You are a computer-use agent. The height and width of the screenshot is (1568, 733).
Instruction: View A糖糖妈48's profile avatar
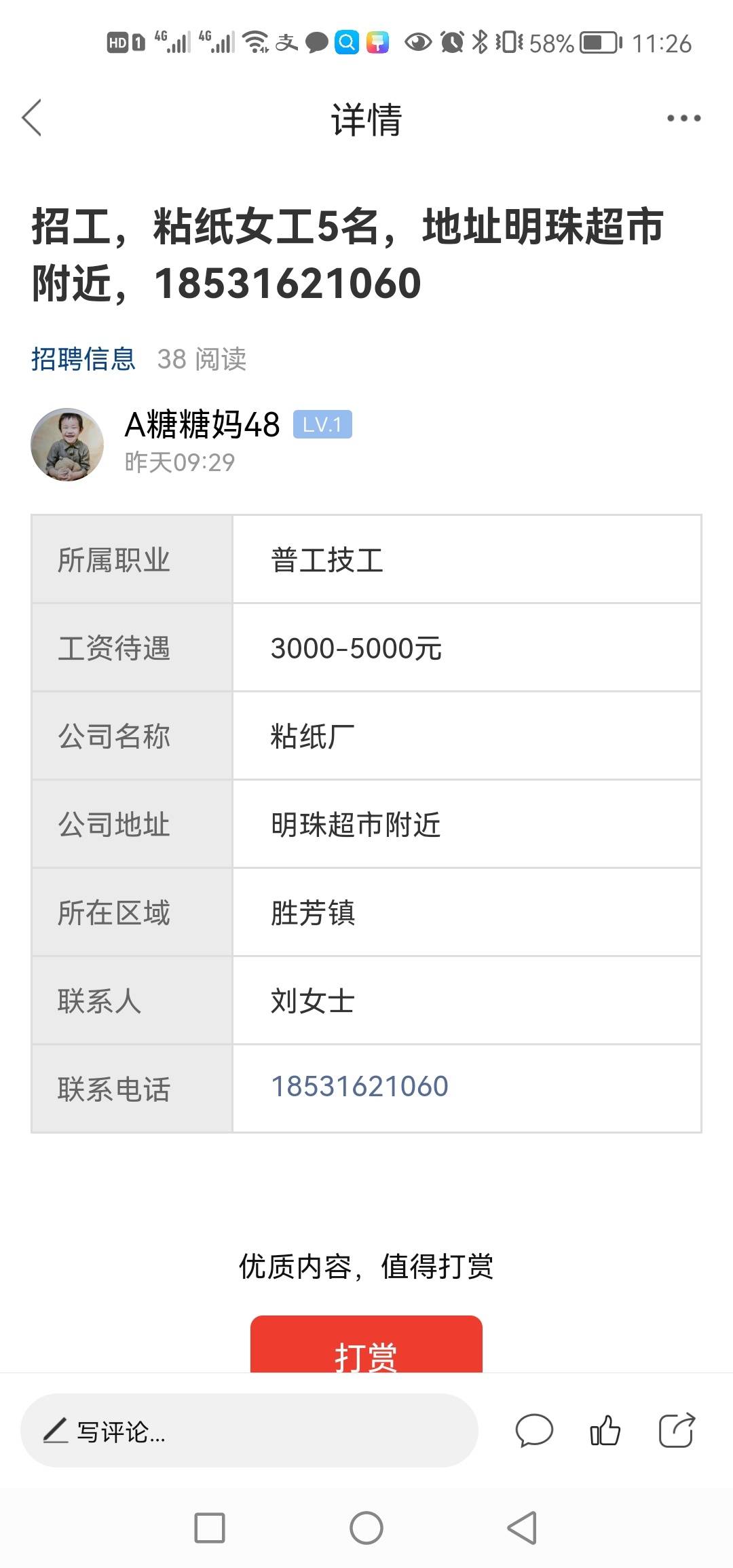[67, 445]
